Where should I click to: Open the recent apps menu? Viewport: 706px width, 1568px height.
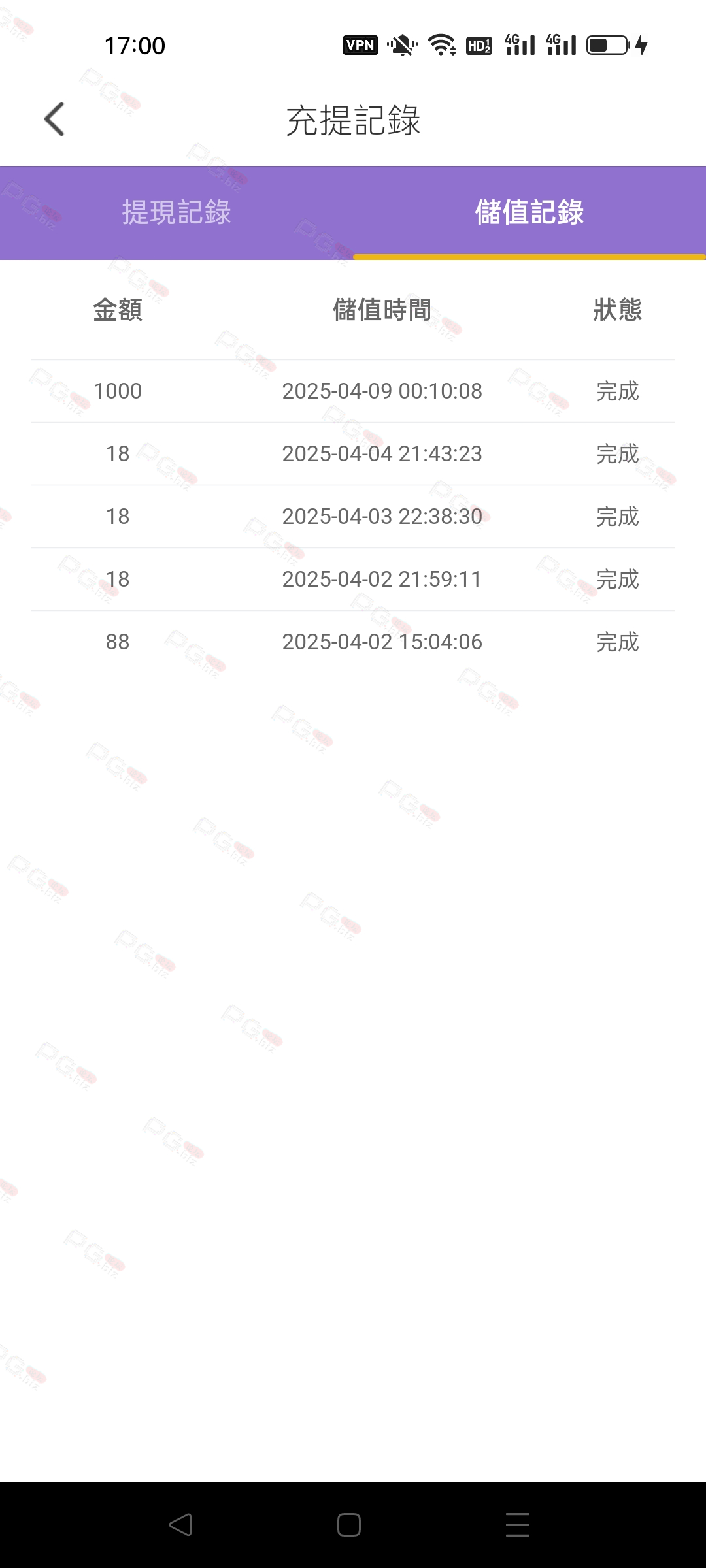tap(518, 1525)
